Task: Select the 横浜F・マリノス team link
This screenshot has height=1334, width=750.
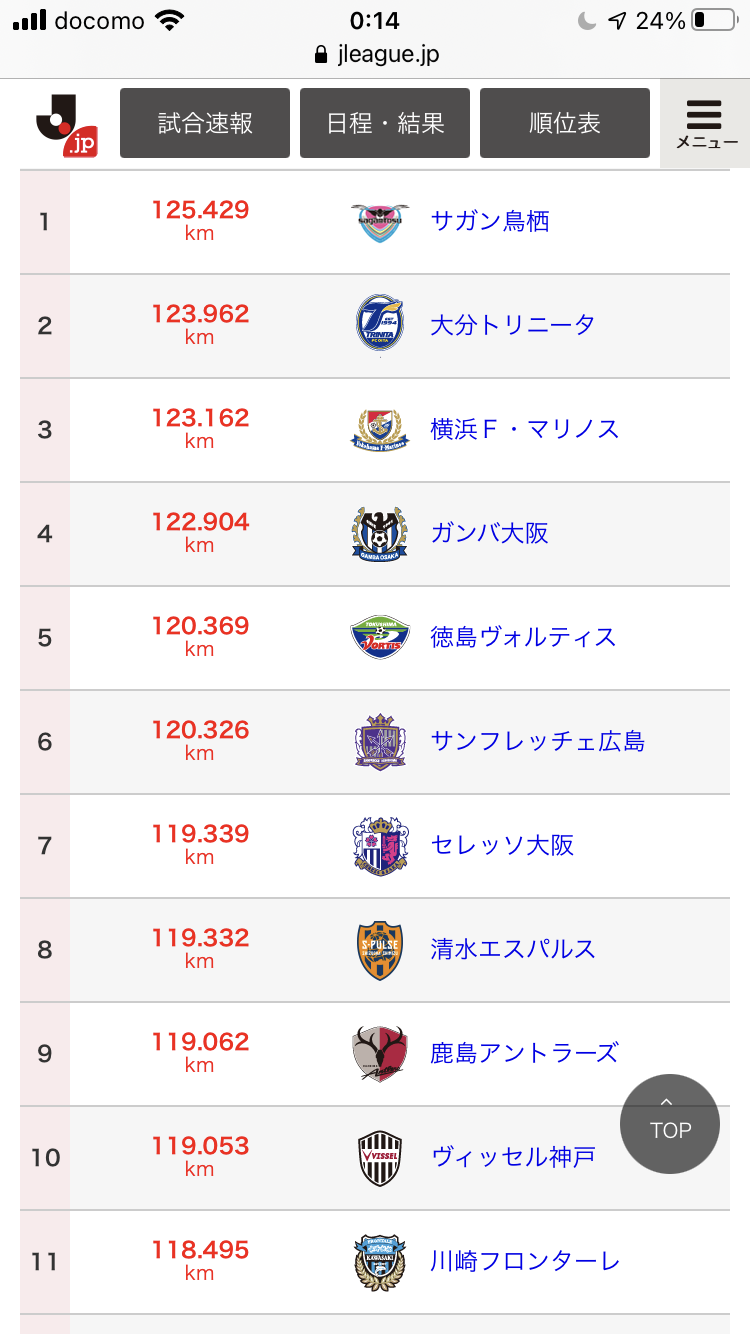Action: (x=524, y=429)
